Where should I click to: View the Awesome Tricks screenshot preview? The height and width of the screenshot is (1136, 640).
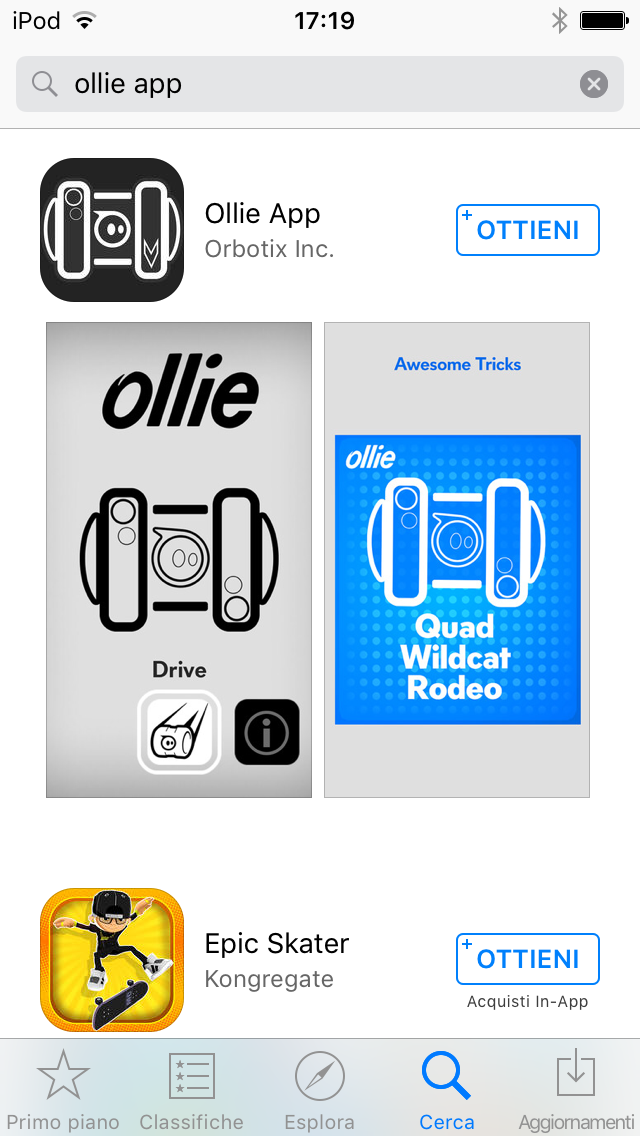click(457, 560)
